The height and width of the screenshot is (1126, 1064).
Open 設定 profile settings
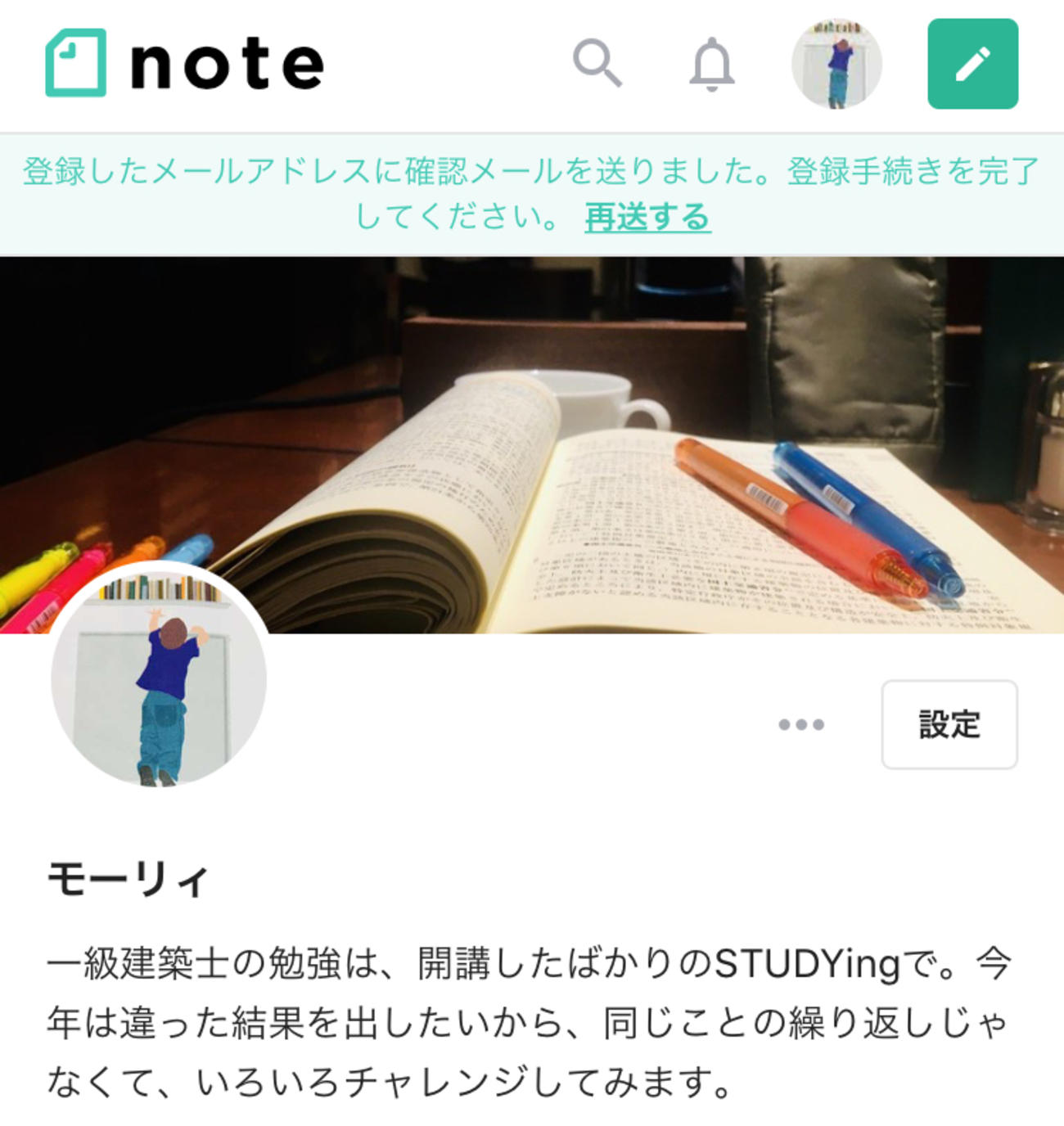coord(949,724)
